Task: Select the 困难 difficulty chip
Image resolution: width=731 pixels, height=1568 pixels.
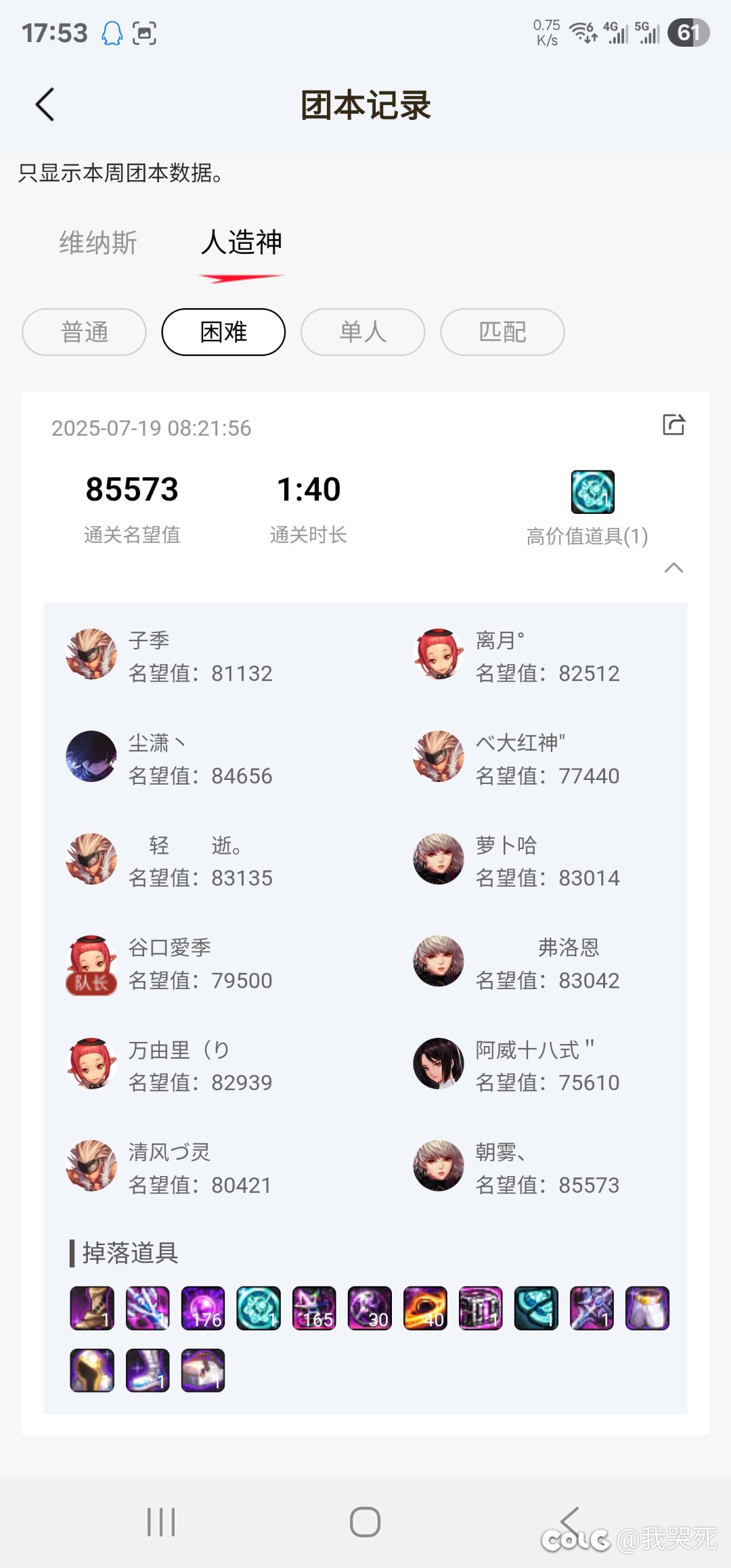Action: click(x=223, y=332)
